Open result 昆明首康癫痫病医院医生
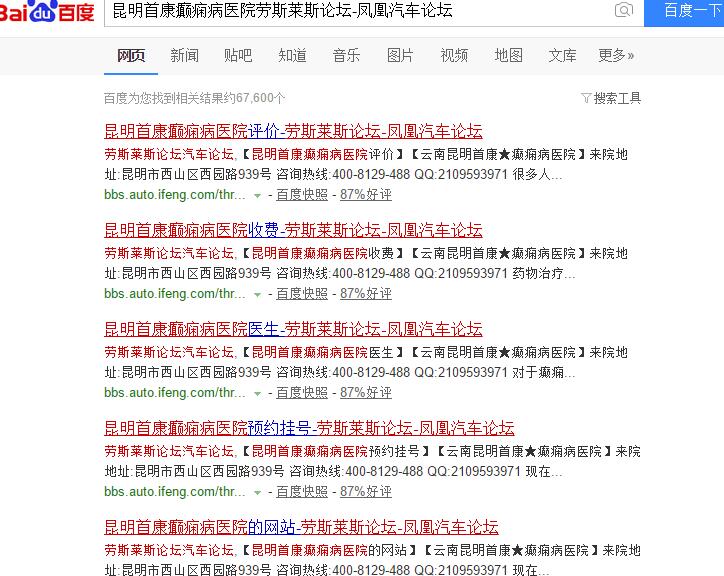The height and width of the screenshot is (576, 724). (293, 329)
